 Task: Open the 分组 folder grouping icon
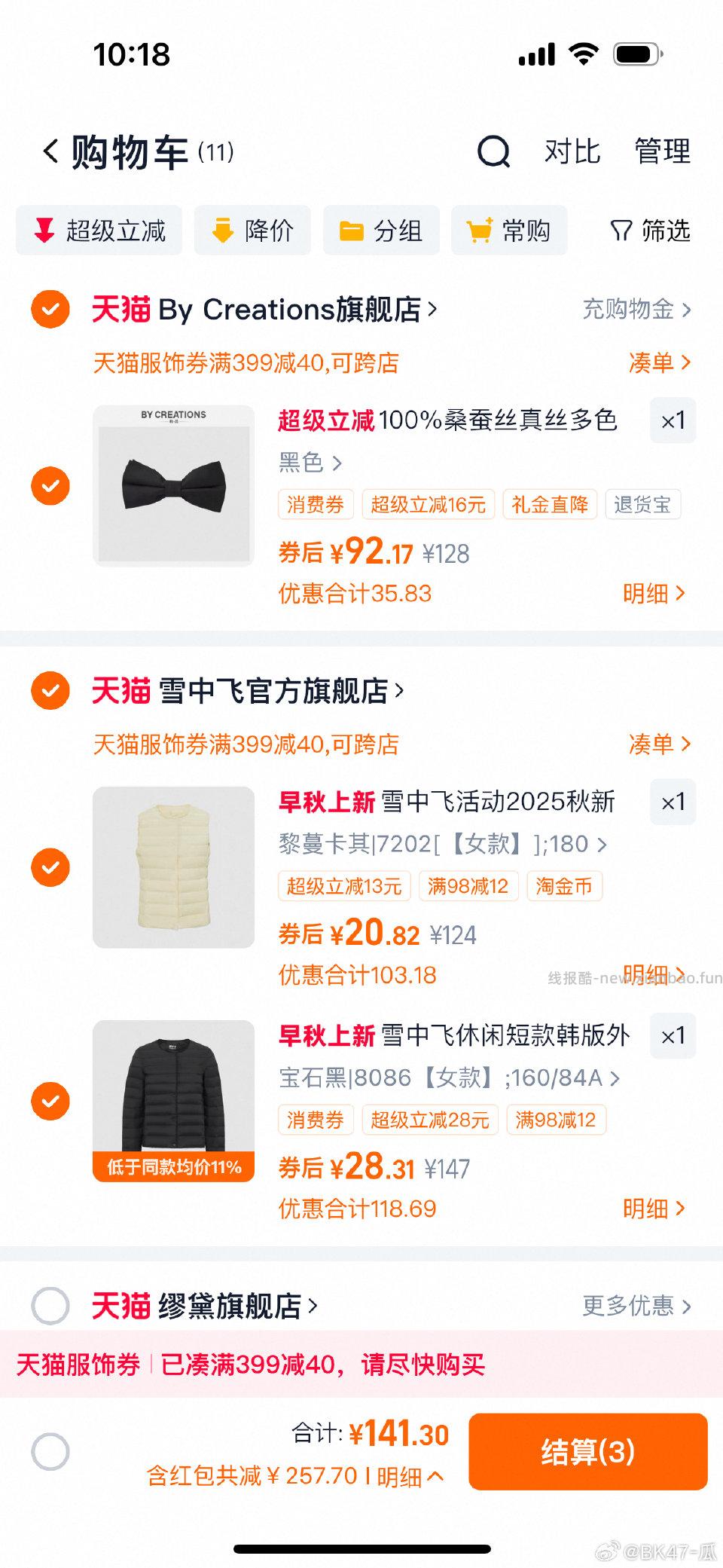(351, 231)
